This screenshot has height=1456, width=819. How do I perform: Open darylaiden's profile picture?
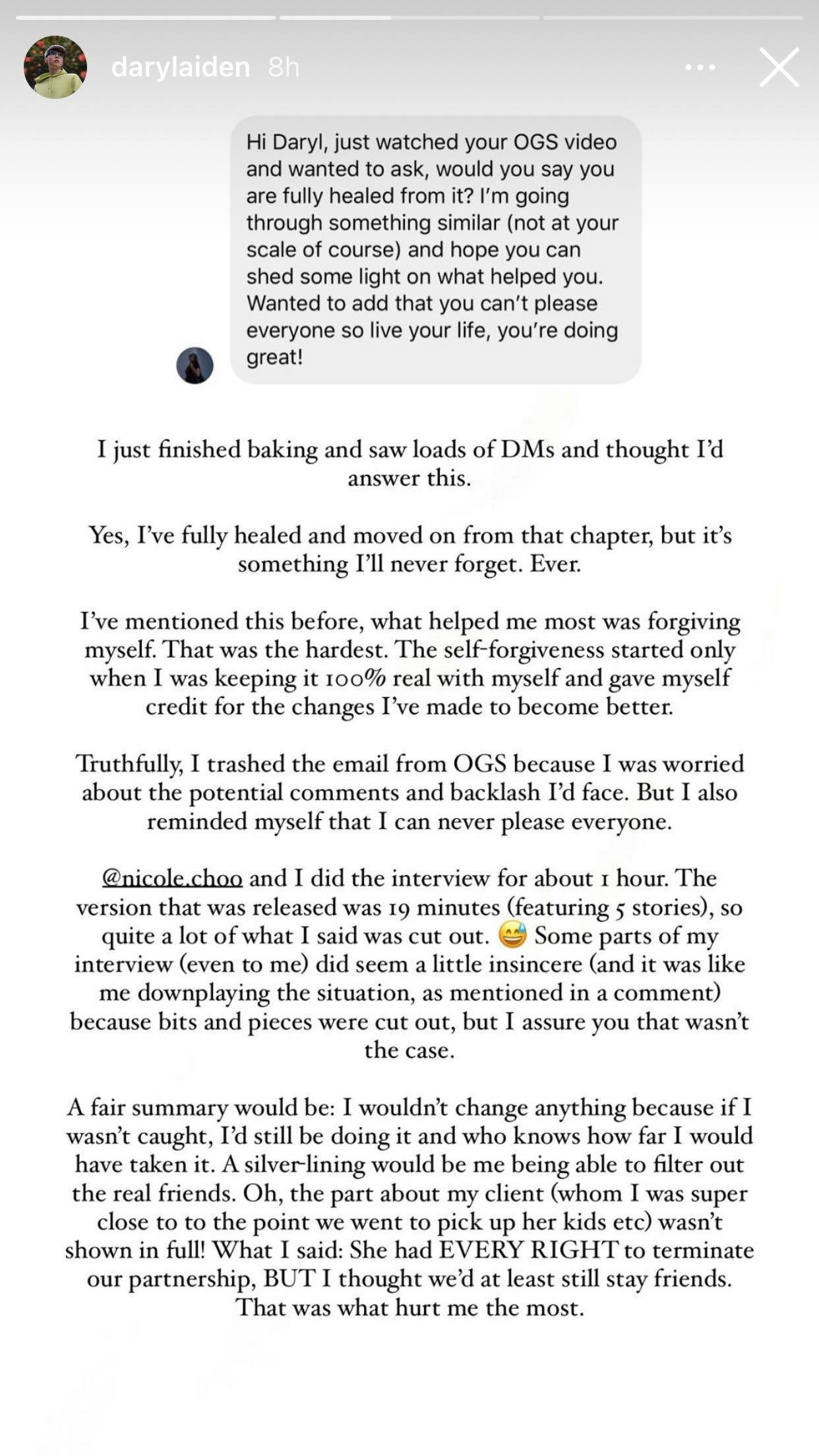[x=55, y=67]
